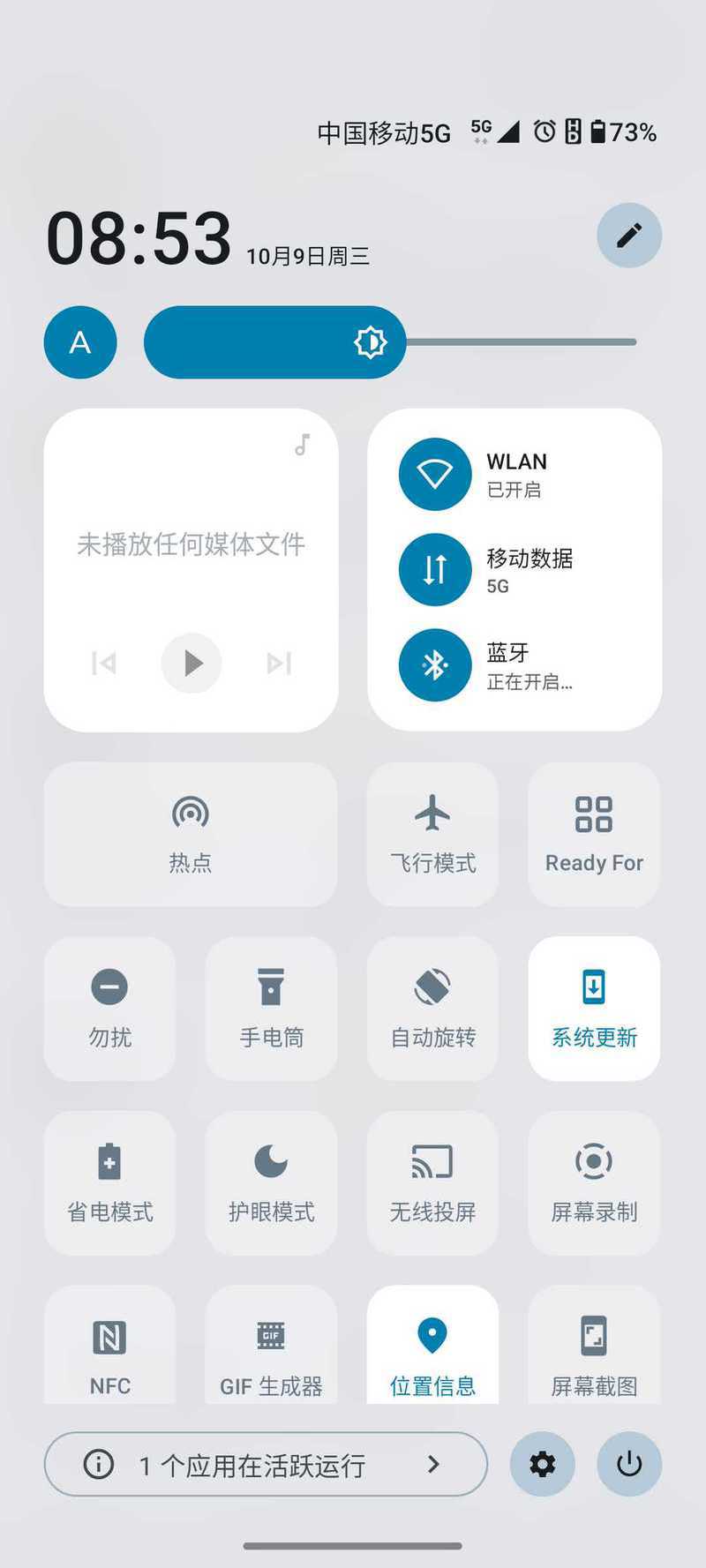Viewport: 706px width, 1568px height.
Task: Toggle Bluetooth (蓝牙)
Action: coord(435,665)
